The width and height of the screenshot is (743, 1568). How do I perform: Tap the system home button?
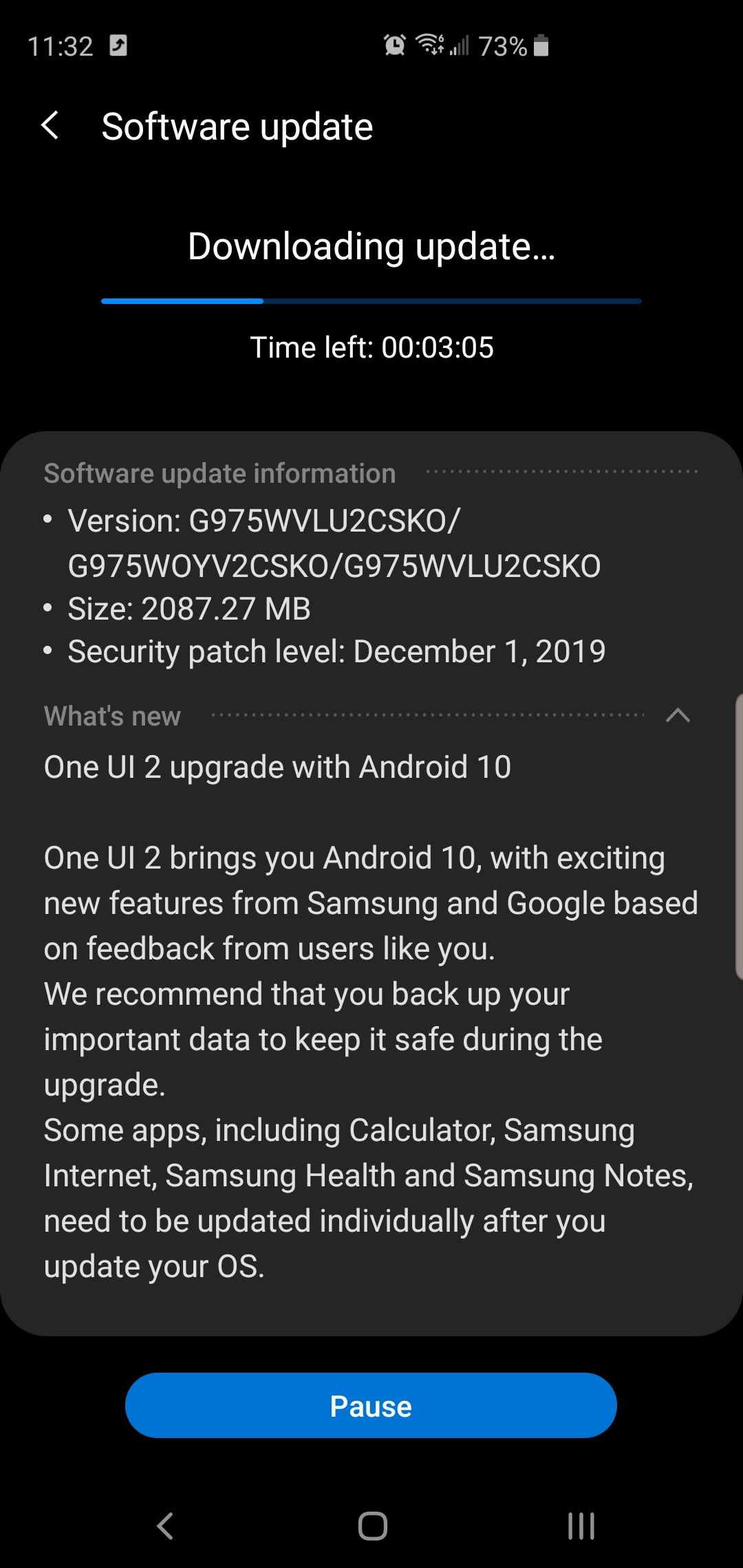tap(372, 1526)
